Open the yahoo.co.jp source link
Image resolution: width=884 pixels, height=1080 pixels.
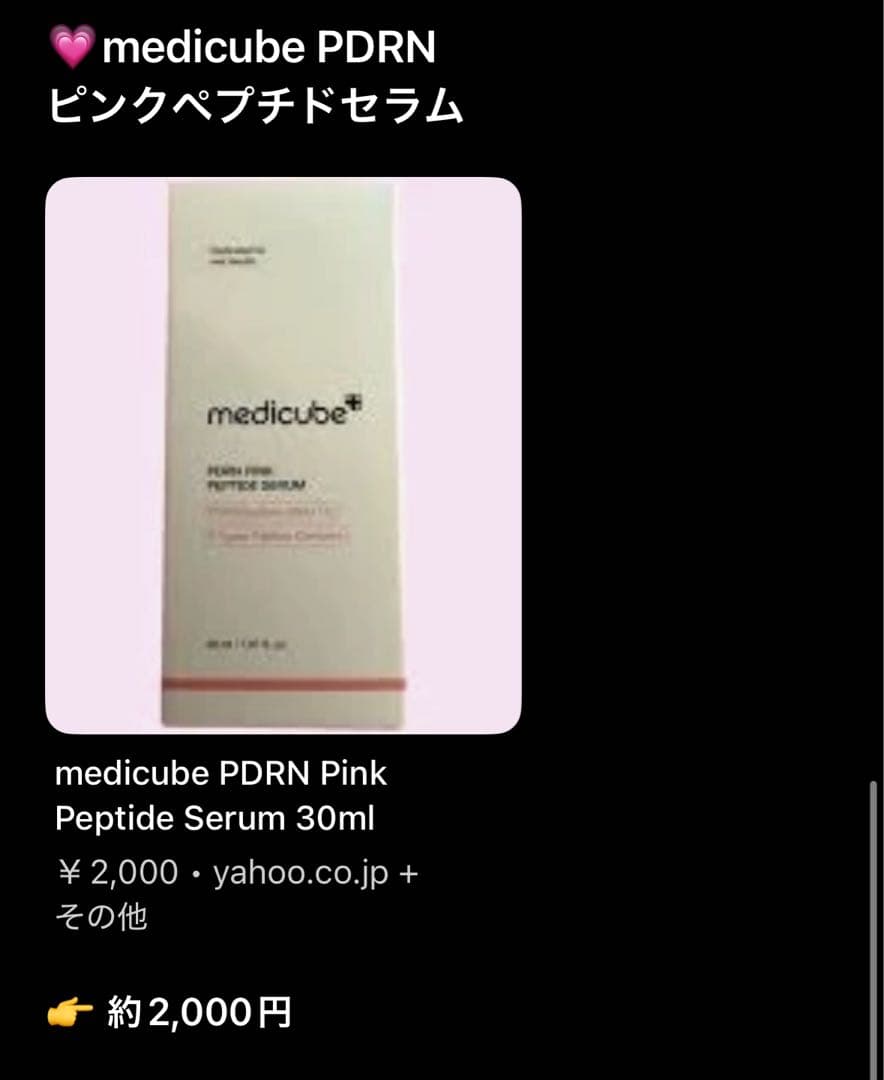(300, 871)
